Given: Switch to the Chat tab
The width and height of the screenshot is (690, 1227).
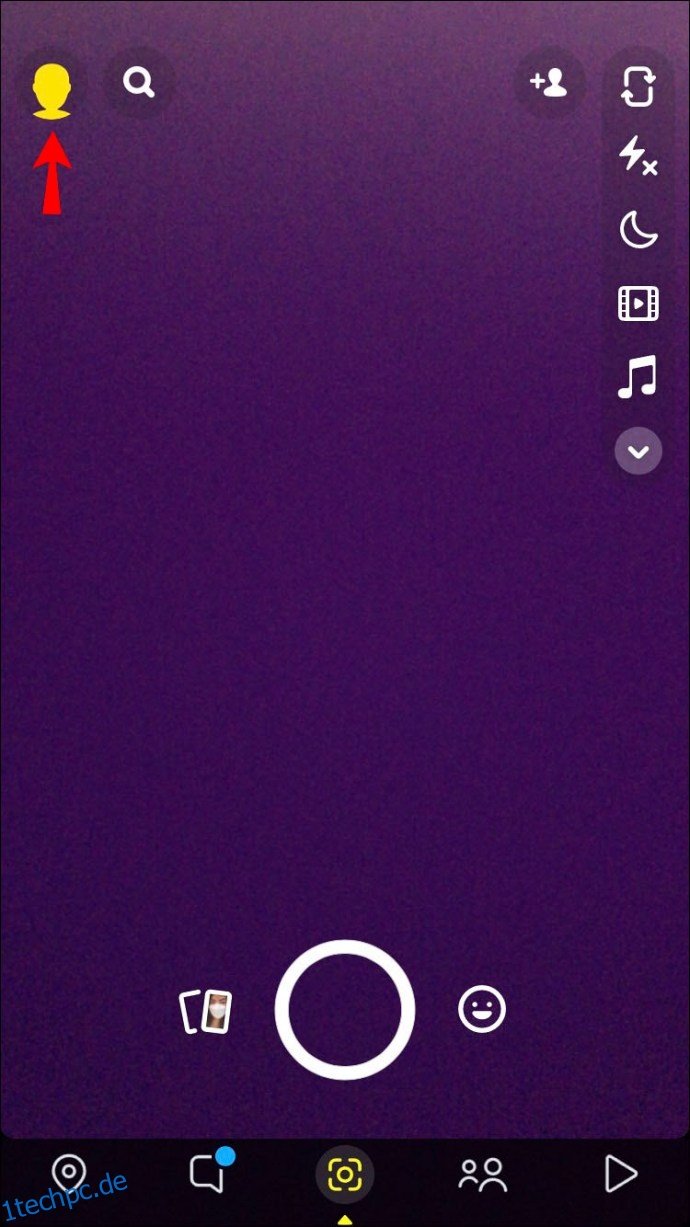Looking at the screenshot, I should click(210, 1172).
